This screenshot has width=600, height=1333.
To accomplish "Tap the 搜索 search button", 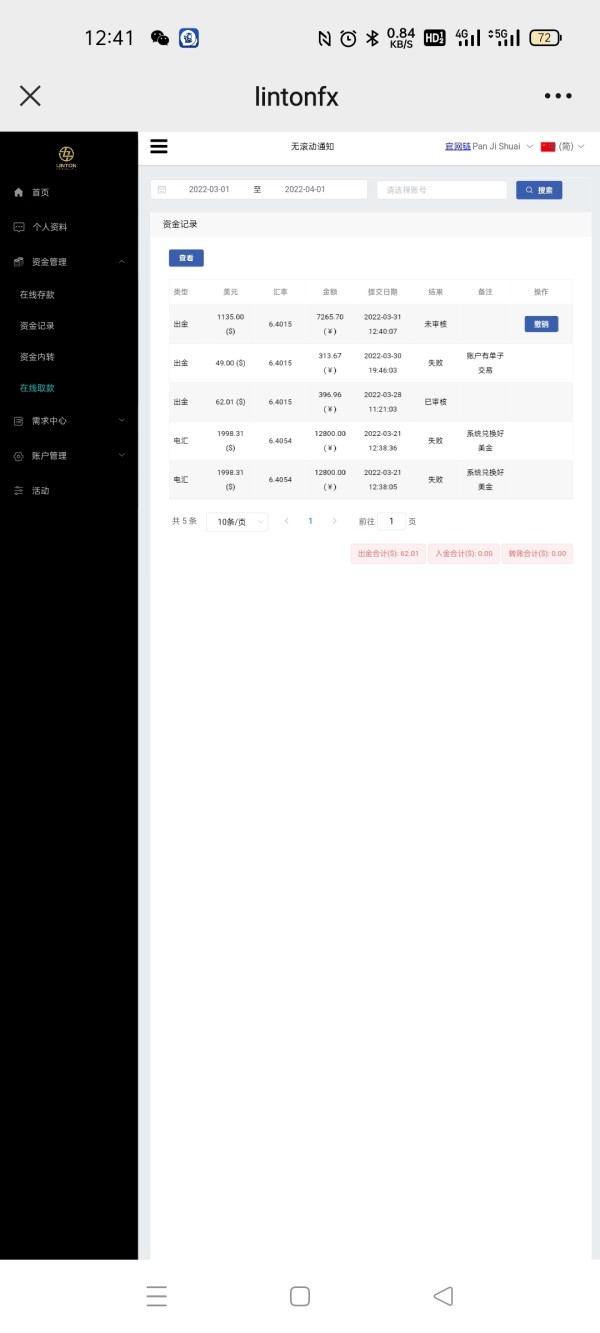I will pos(539,190).
